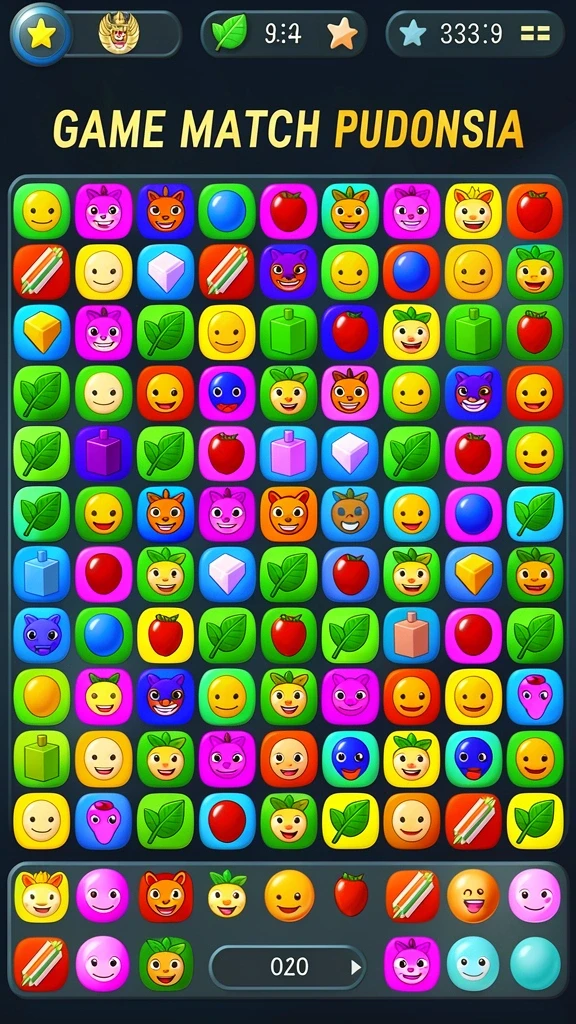This screenshot has width=576, height=1024.
Task: Tap the gold star button in top corner
Action: [x=41, y=34]
